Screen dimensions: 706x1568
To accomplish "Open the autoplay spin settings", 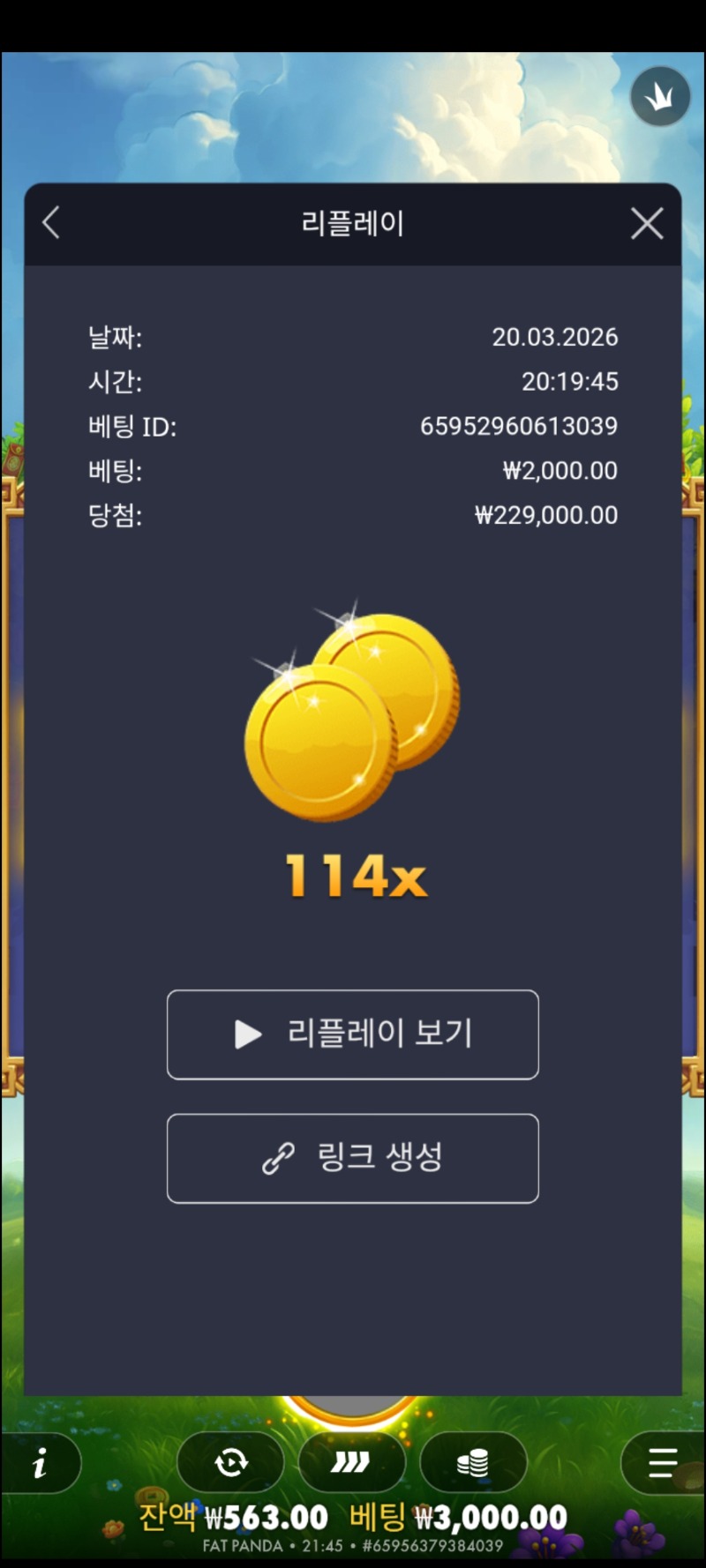I will point(231,1464).
